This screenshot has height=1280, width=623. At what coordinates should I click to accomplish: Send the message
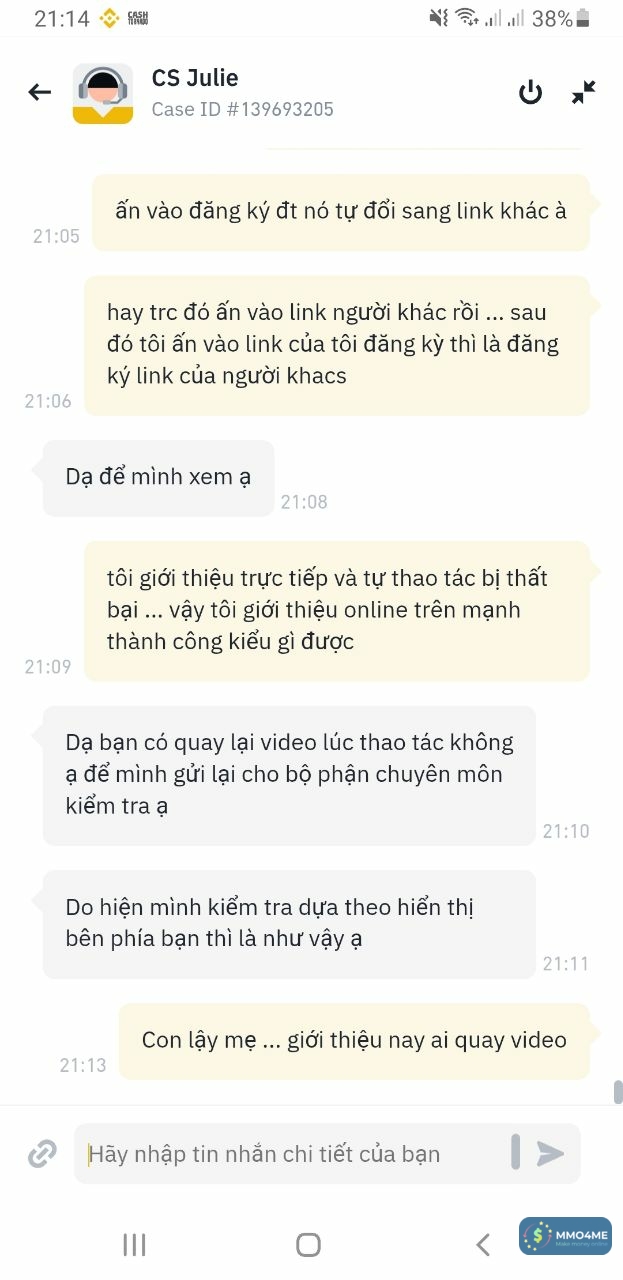tap(550, 1154)
